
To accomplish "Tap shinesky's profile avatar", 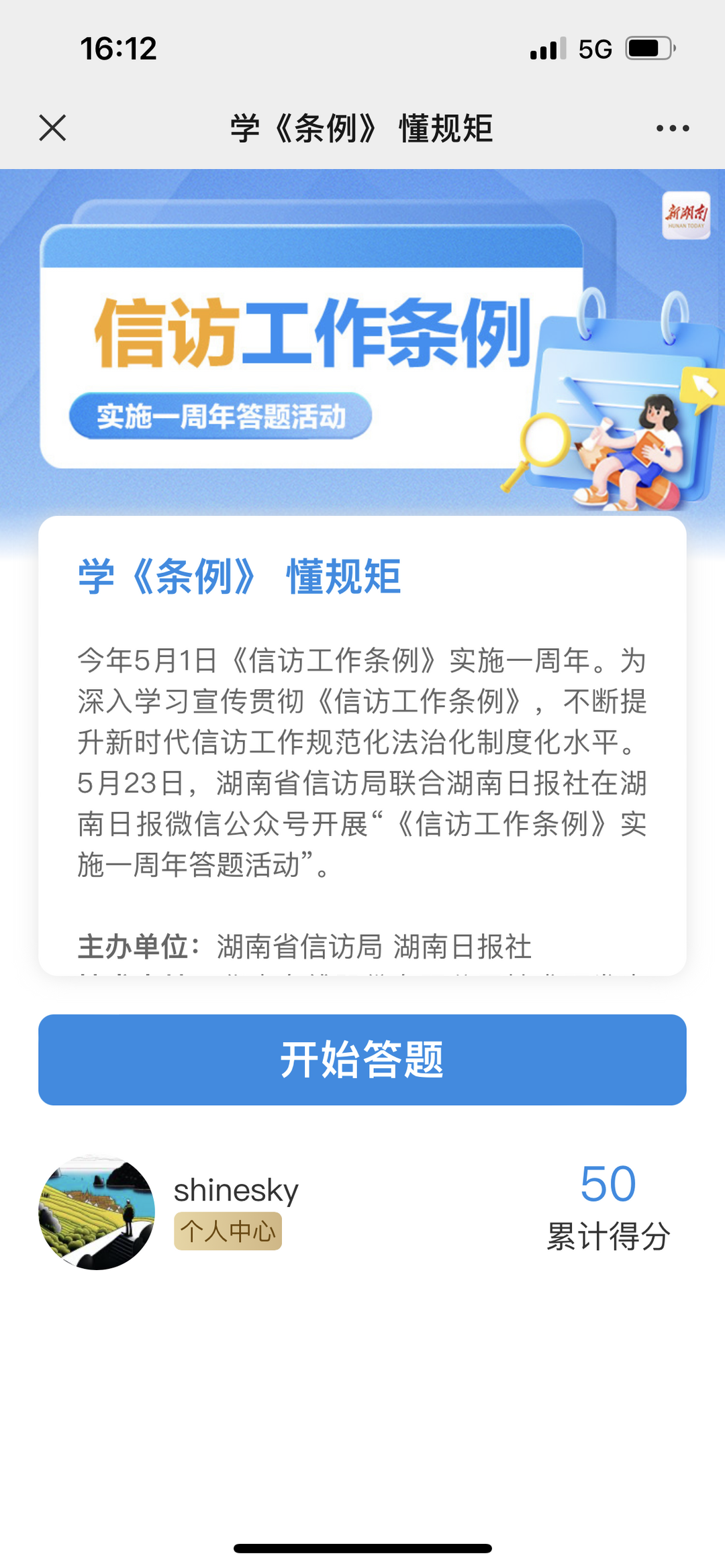I will (x=97, y=1212).
